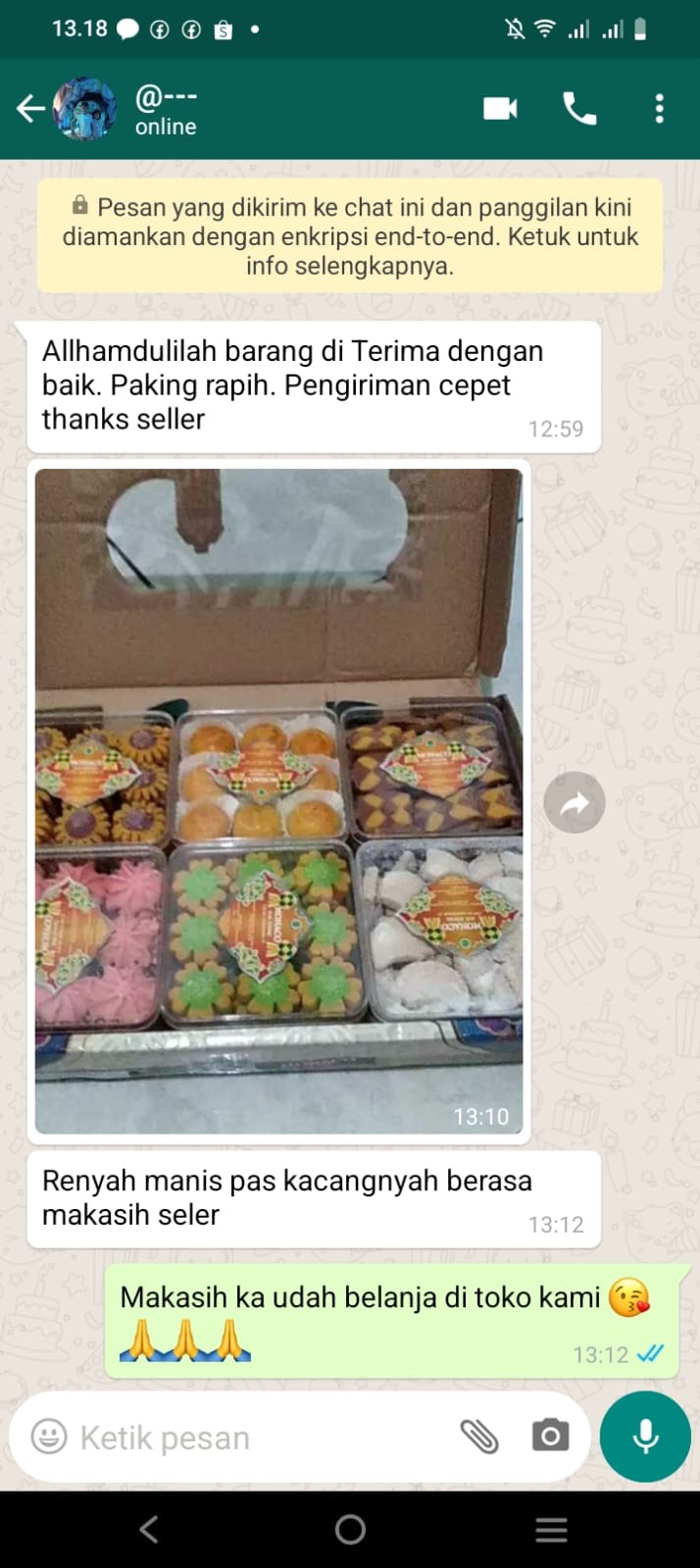
Task: Open the camera from message bar
Action: [550, 1437]
